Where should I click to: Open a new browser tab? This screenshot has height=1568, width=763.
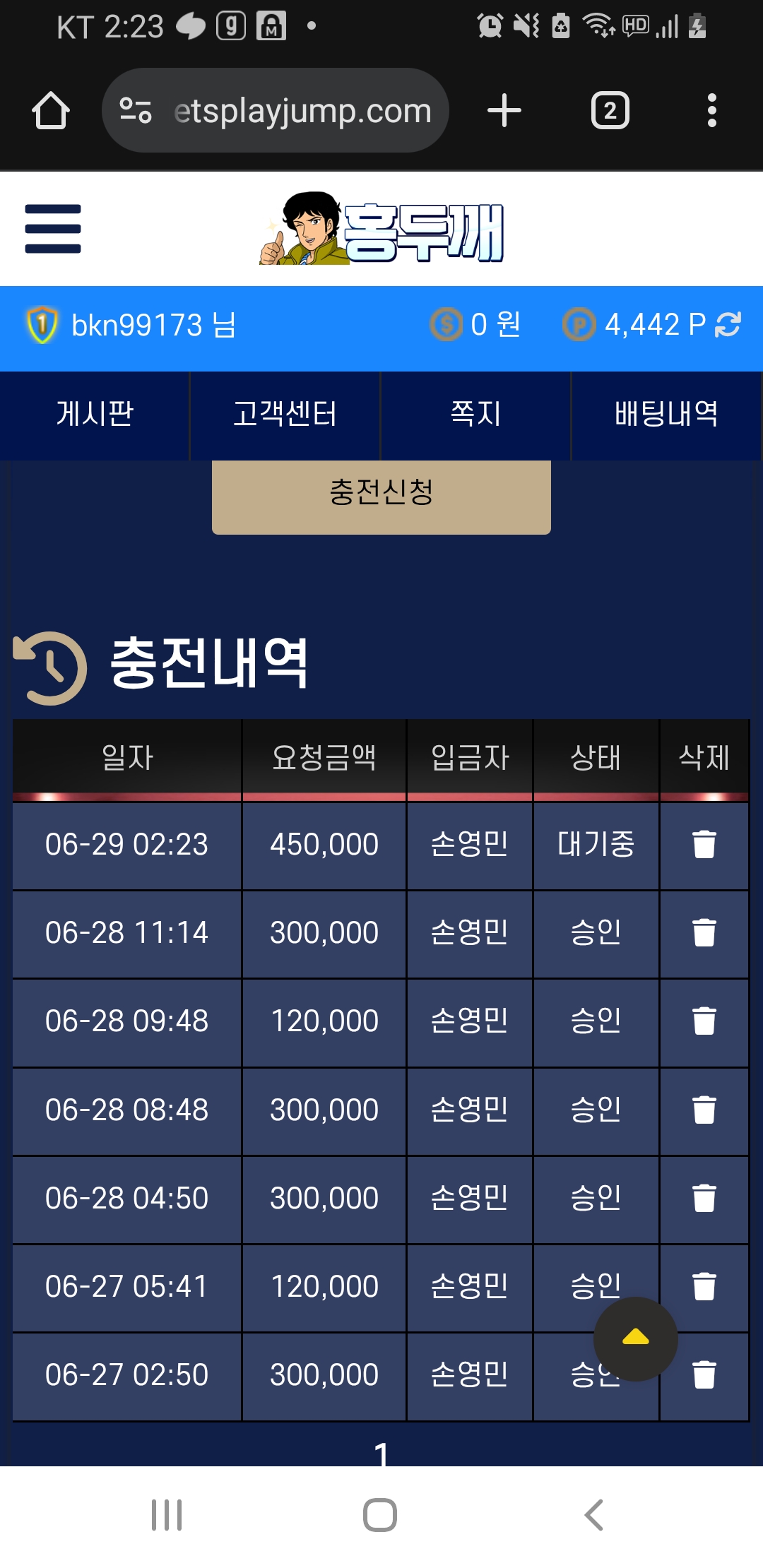(x=504, y=111)
